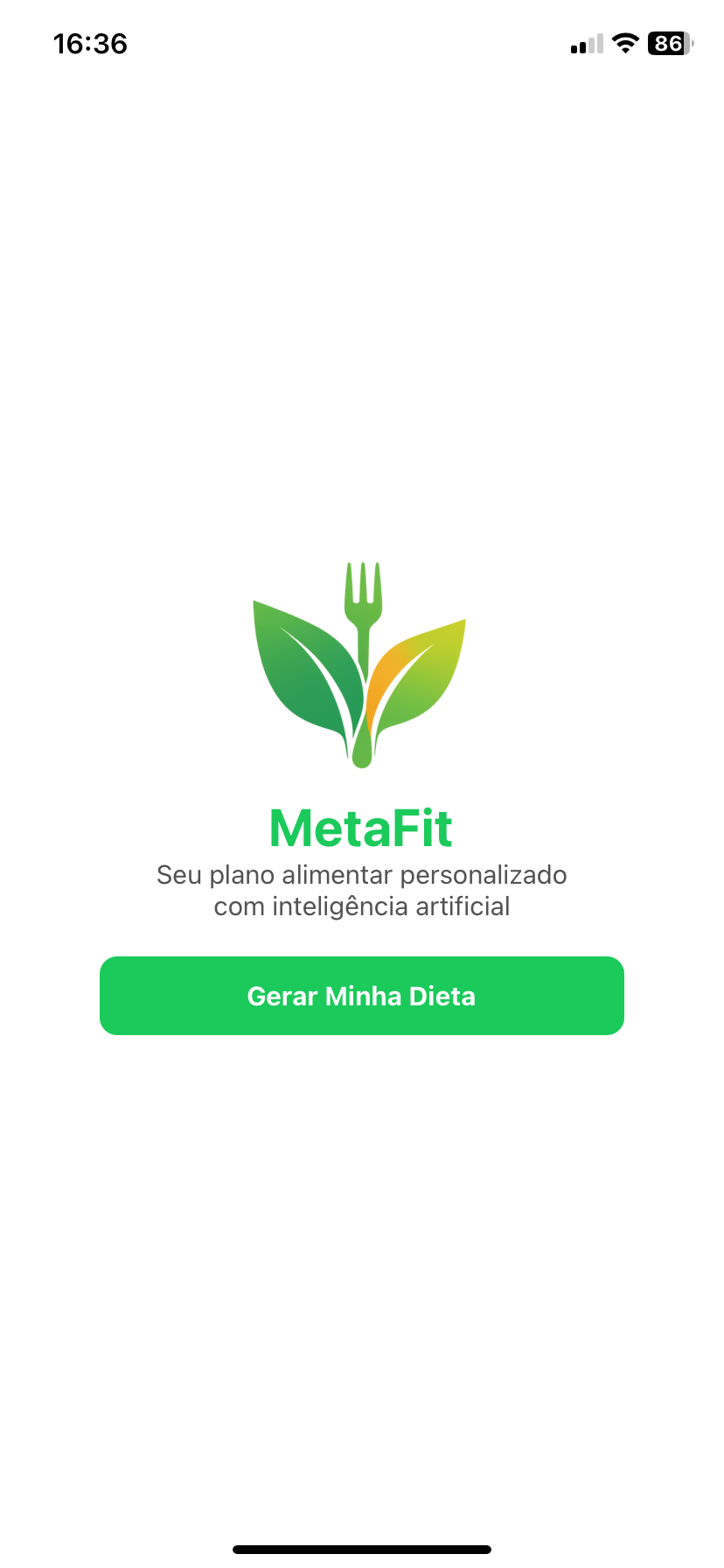
Task: Tap the status bar at the top
Action: (x=362, y=43)
